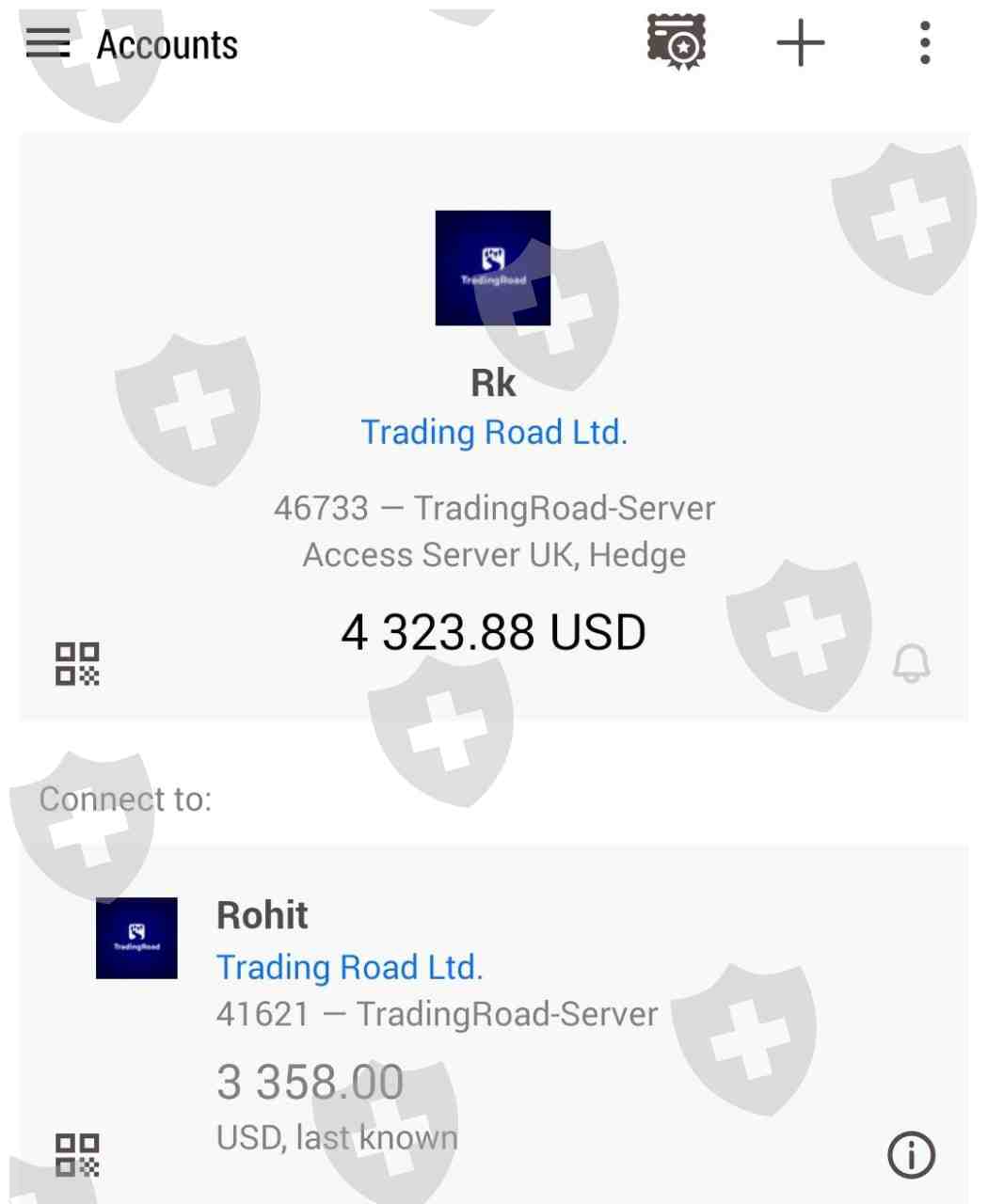Tap the notification bell on Rk account
This screenshot has height=1204, width=988.
(x=911, y=664)
